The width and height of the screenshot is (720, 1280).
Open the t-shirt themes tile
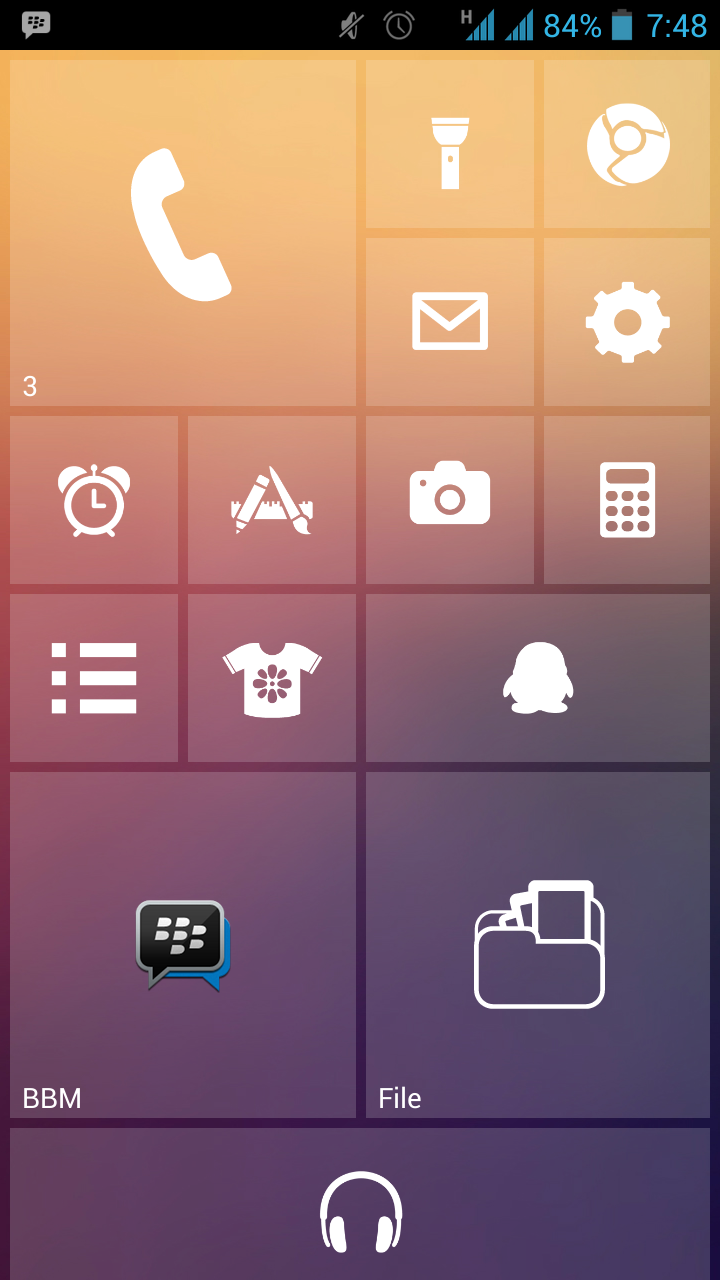[x=272, y=678]
